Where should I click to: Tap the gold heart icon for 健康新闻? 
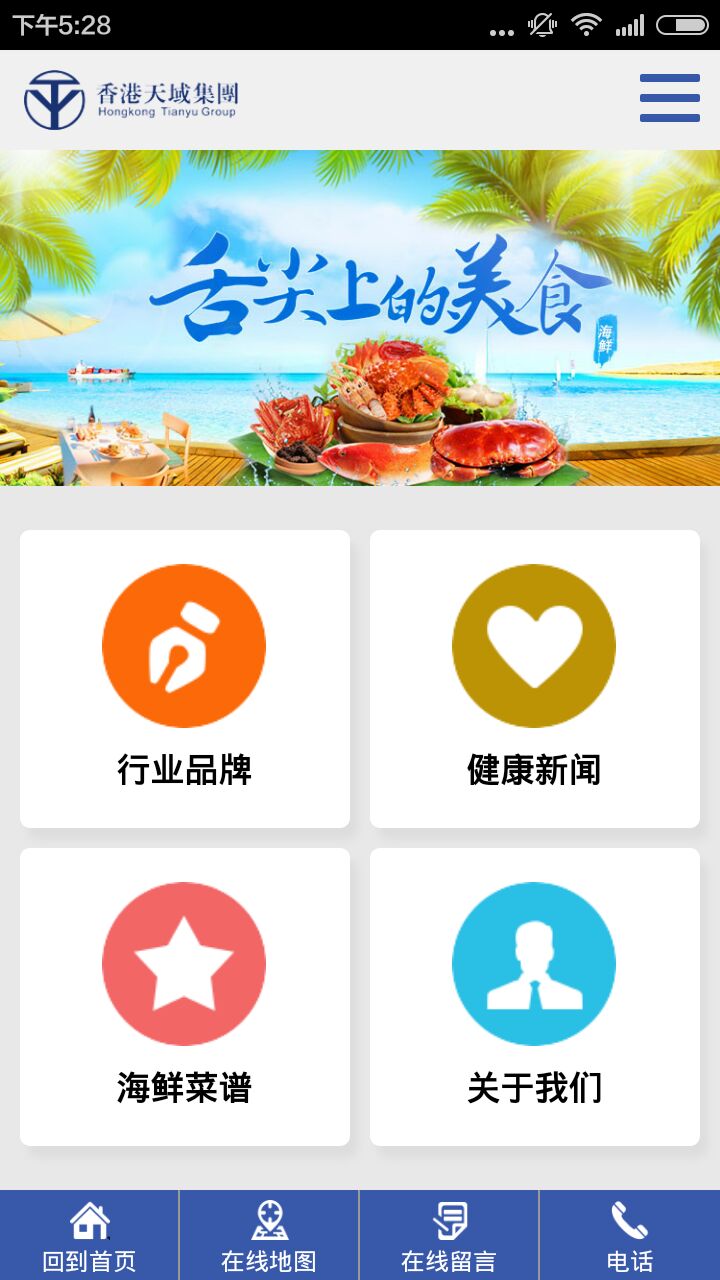pyautogui.click(x=535, y=645)
